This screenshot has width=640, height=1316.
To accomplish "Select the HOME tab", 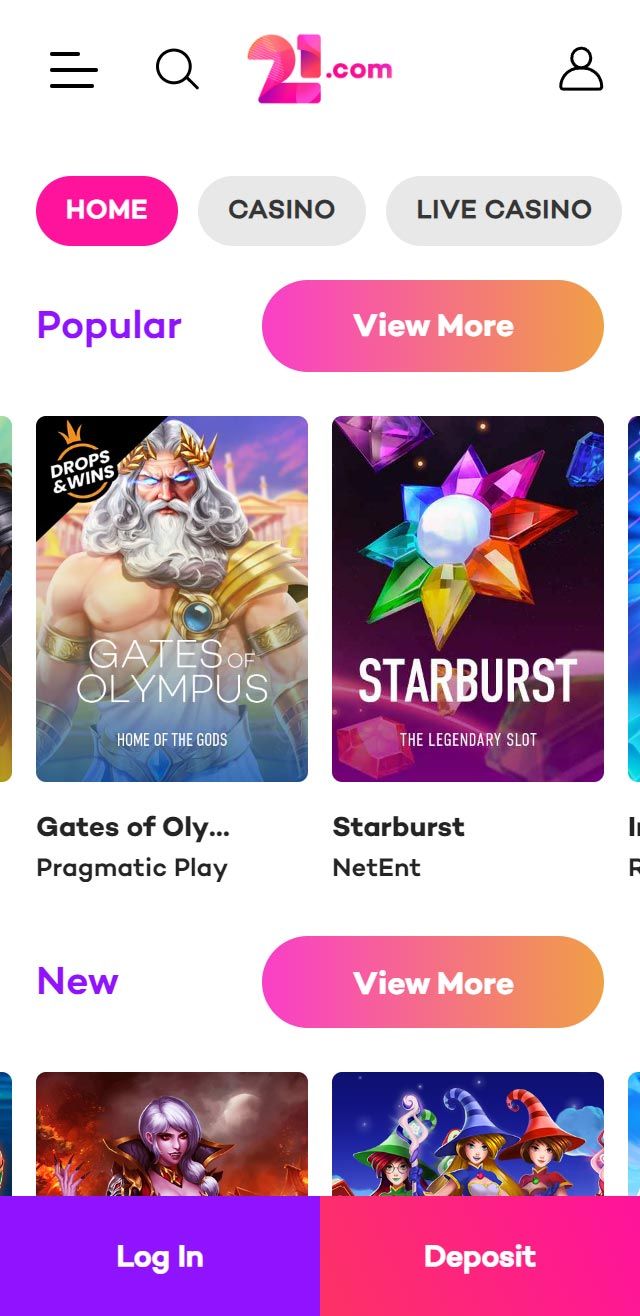I will pyautogui.click(x=107, y=210).
